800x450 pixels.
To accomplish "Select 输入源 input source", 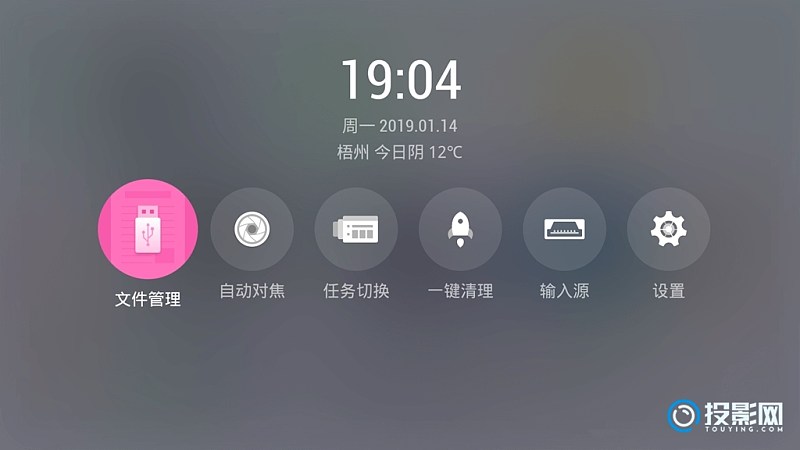I will (564, 229).
